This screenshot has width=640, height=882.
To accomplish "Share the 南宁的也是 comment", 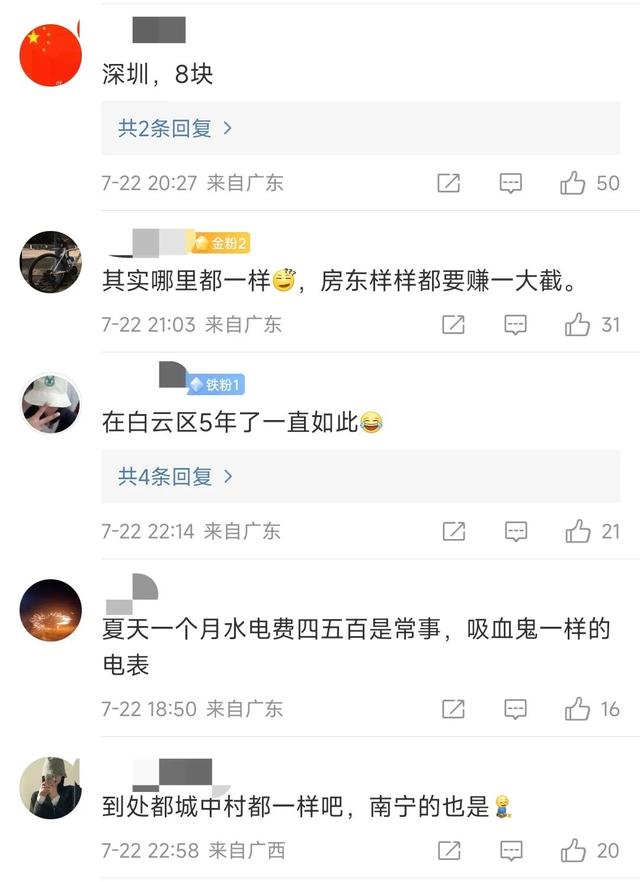I will pyautogui.click(x=449, y=851).
